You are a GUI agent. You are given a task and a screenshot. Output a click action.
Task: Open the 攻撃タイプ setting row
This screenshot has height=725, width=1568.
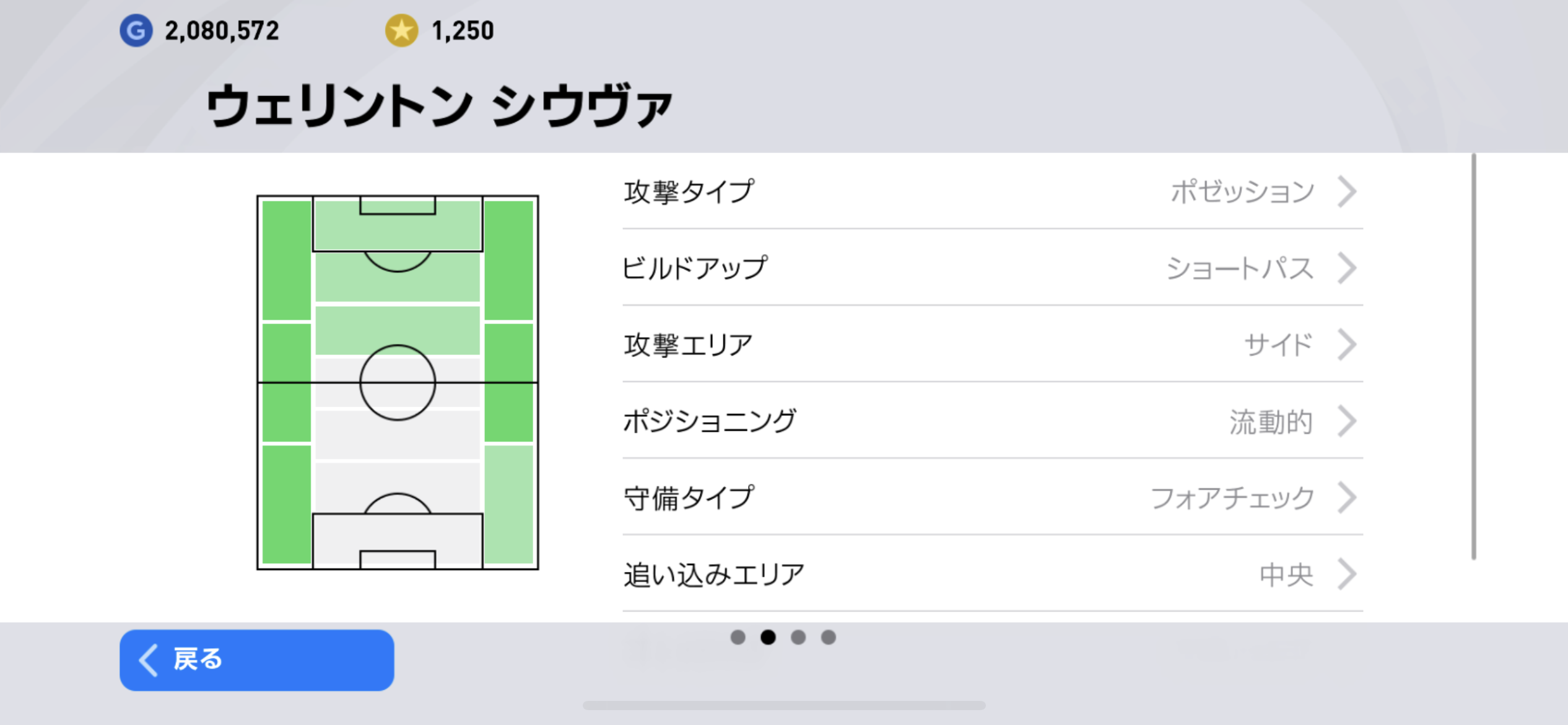[x=993, y=191]
